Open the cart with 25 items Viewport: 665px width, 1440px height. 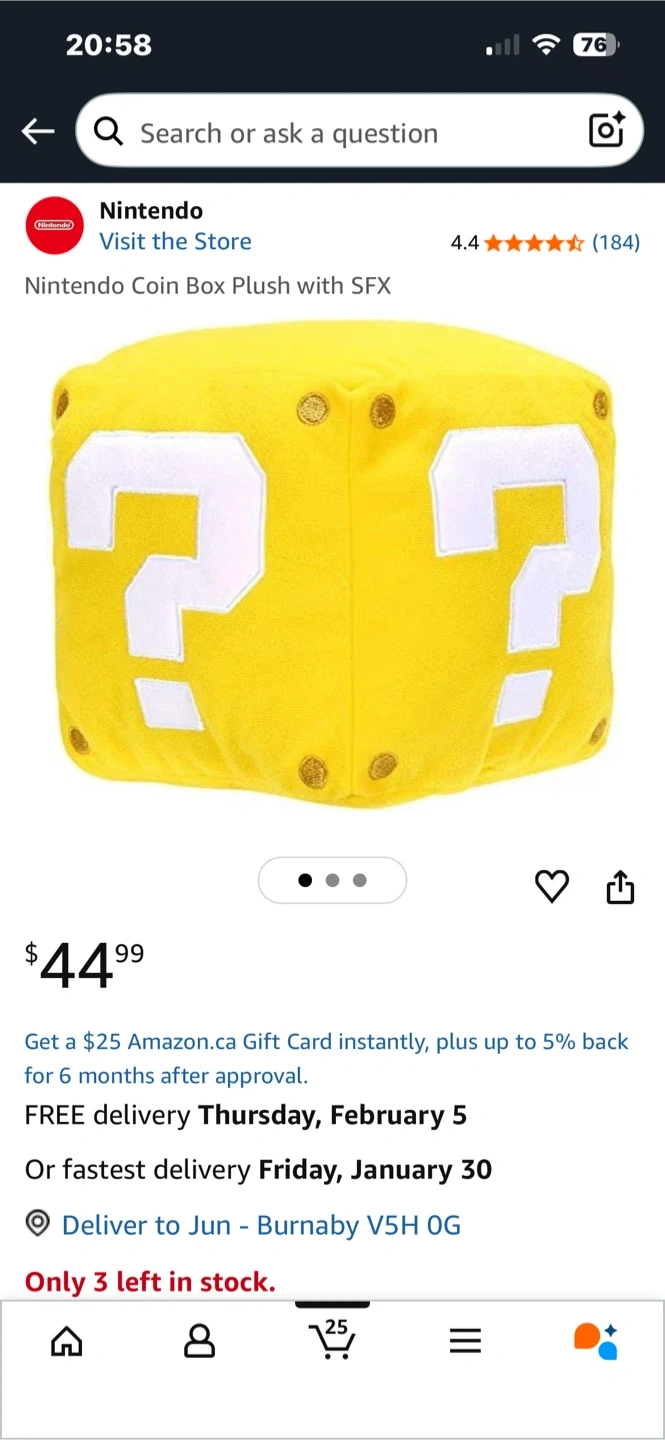click(332, 1340)
